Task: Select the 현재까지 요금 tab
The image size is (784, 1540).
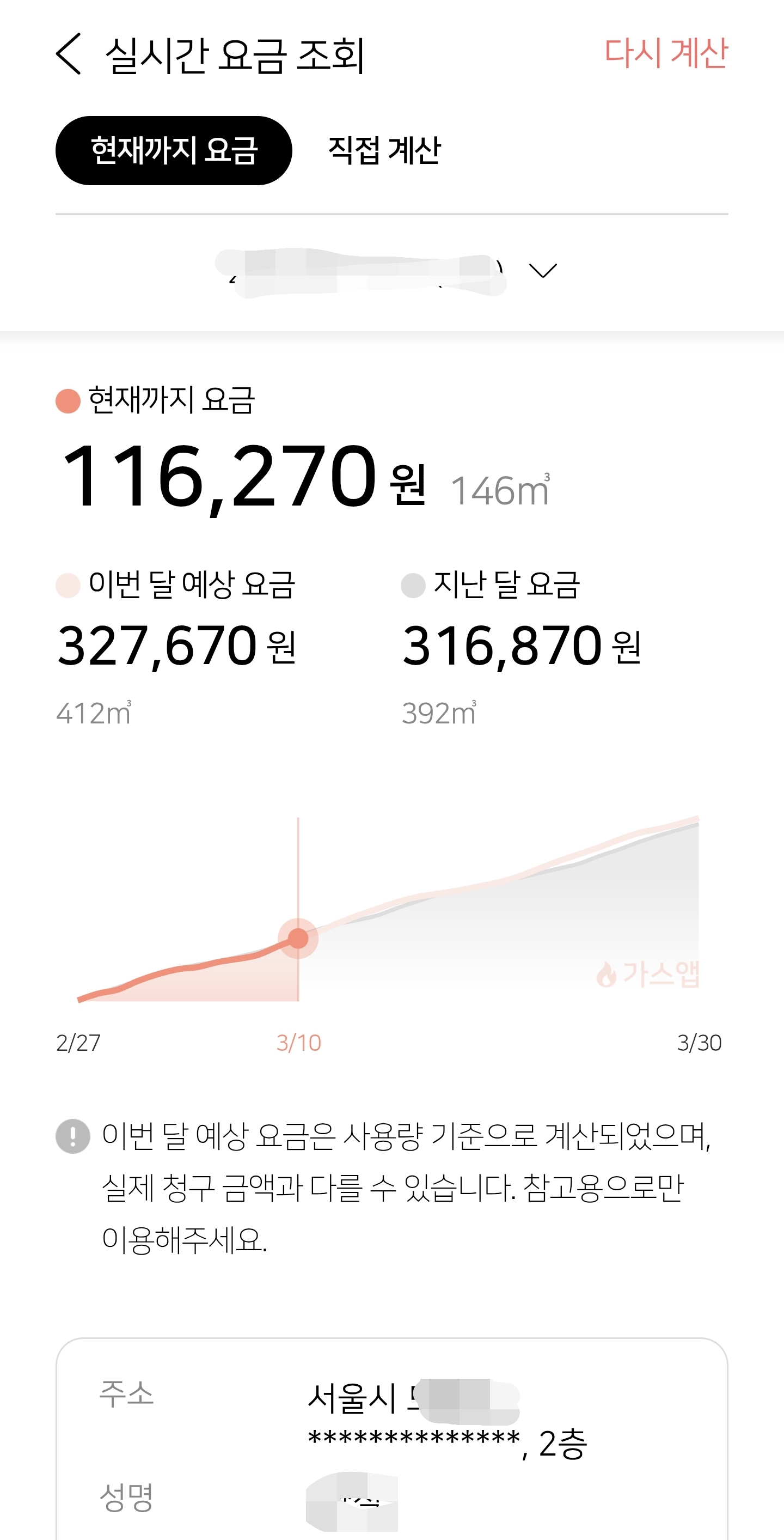Action: (173, 151)
